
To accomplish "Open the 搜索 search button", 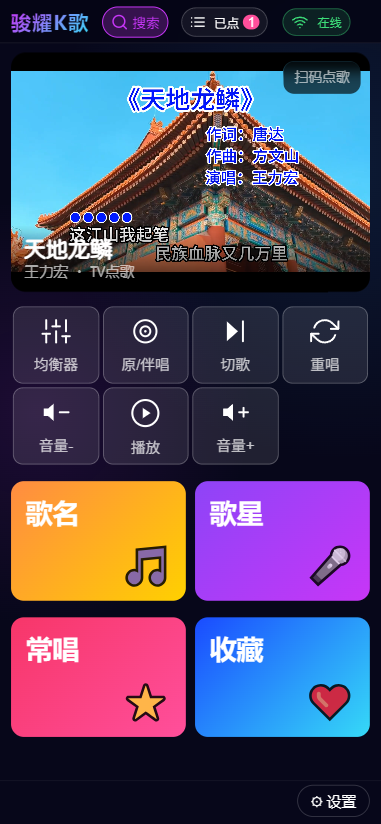I will coord(135,22).
